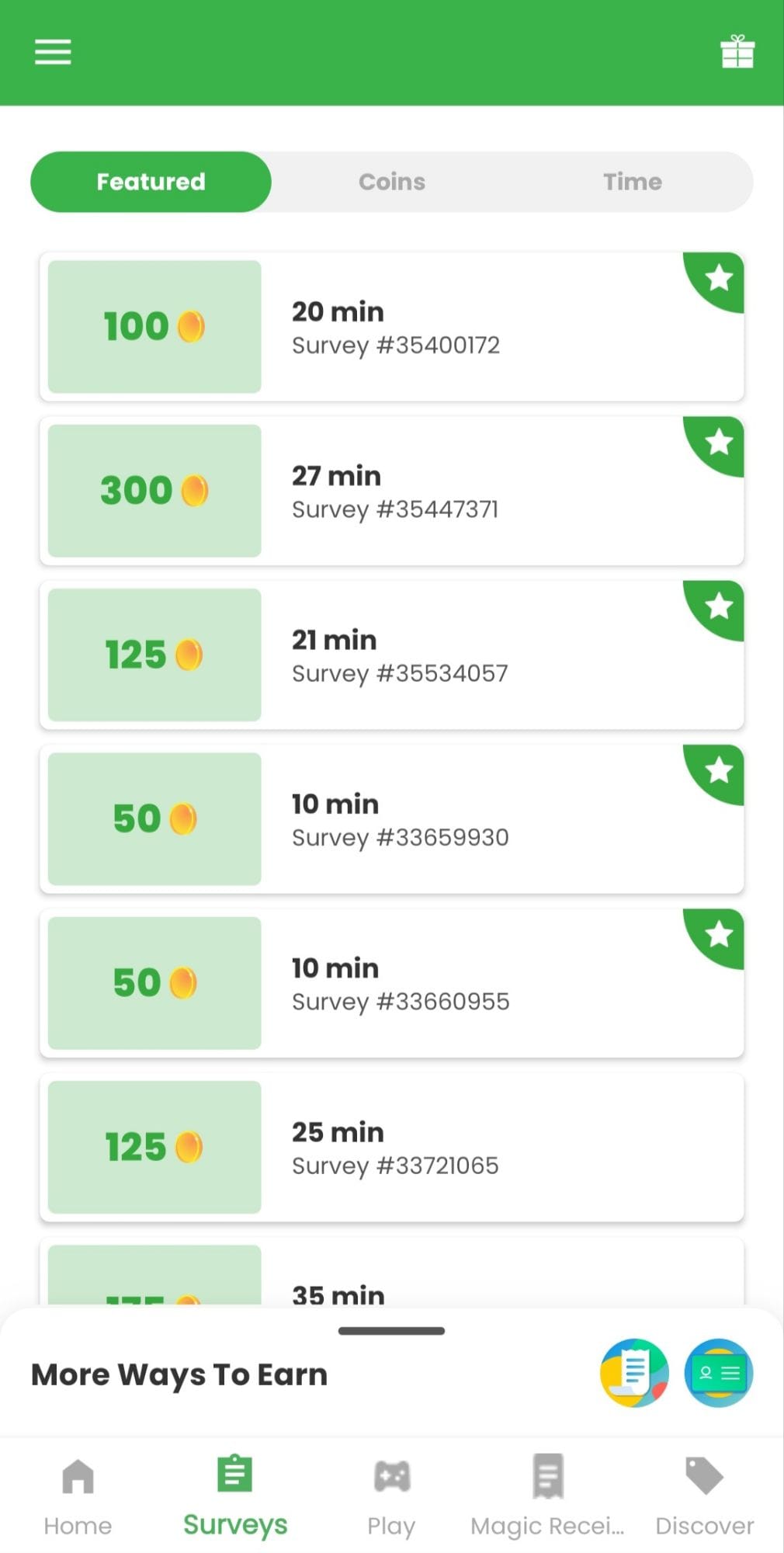Select the Discover tag icon
This screenshot has height=1553, width=784.
(703, 1487)
